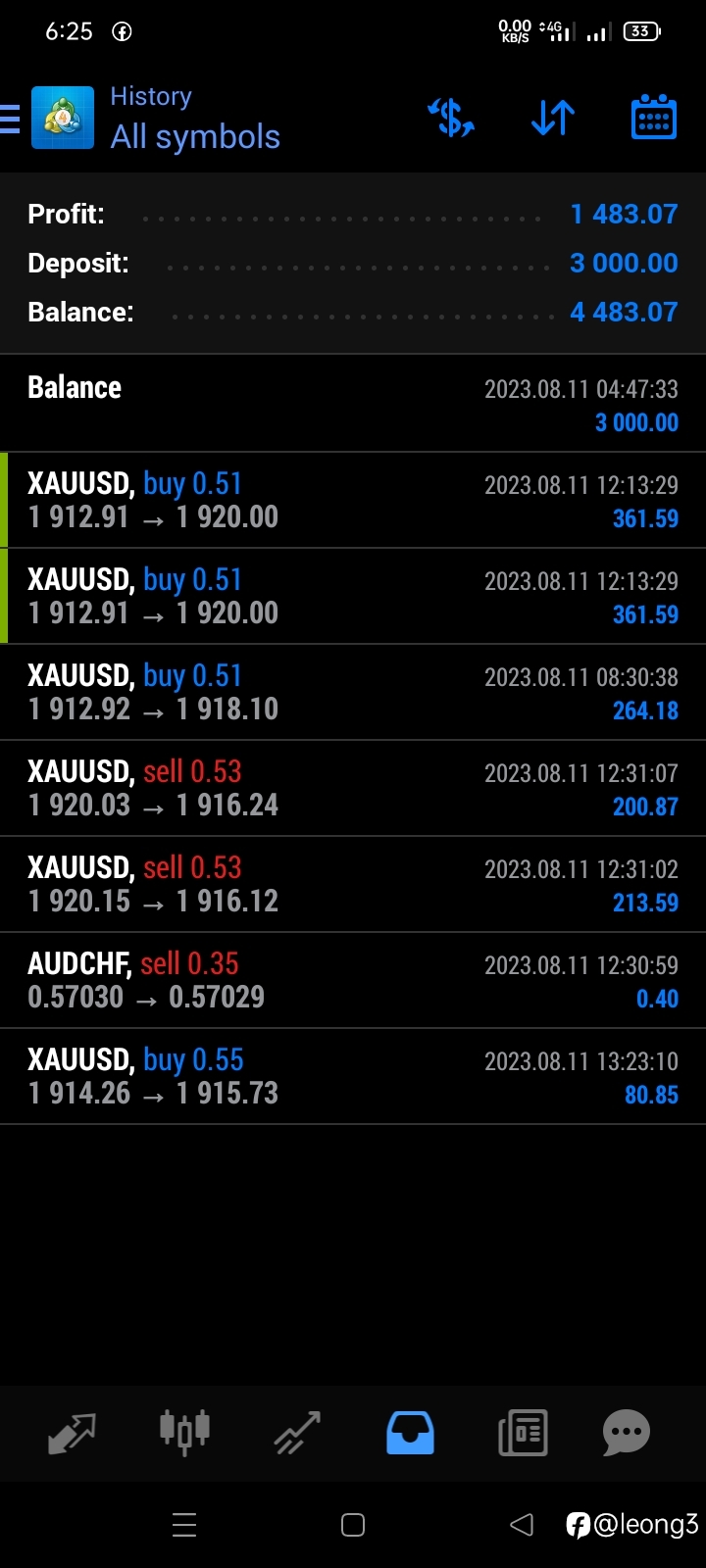This screenshot has height=1568, width=706.
Task: Expand the XAUUSD sell trade with profit 213.59
Action: [353, 884]
